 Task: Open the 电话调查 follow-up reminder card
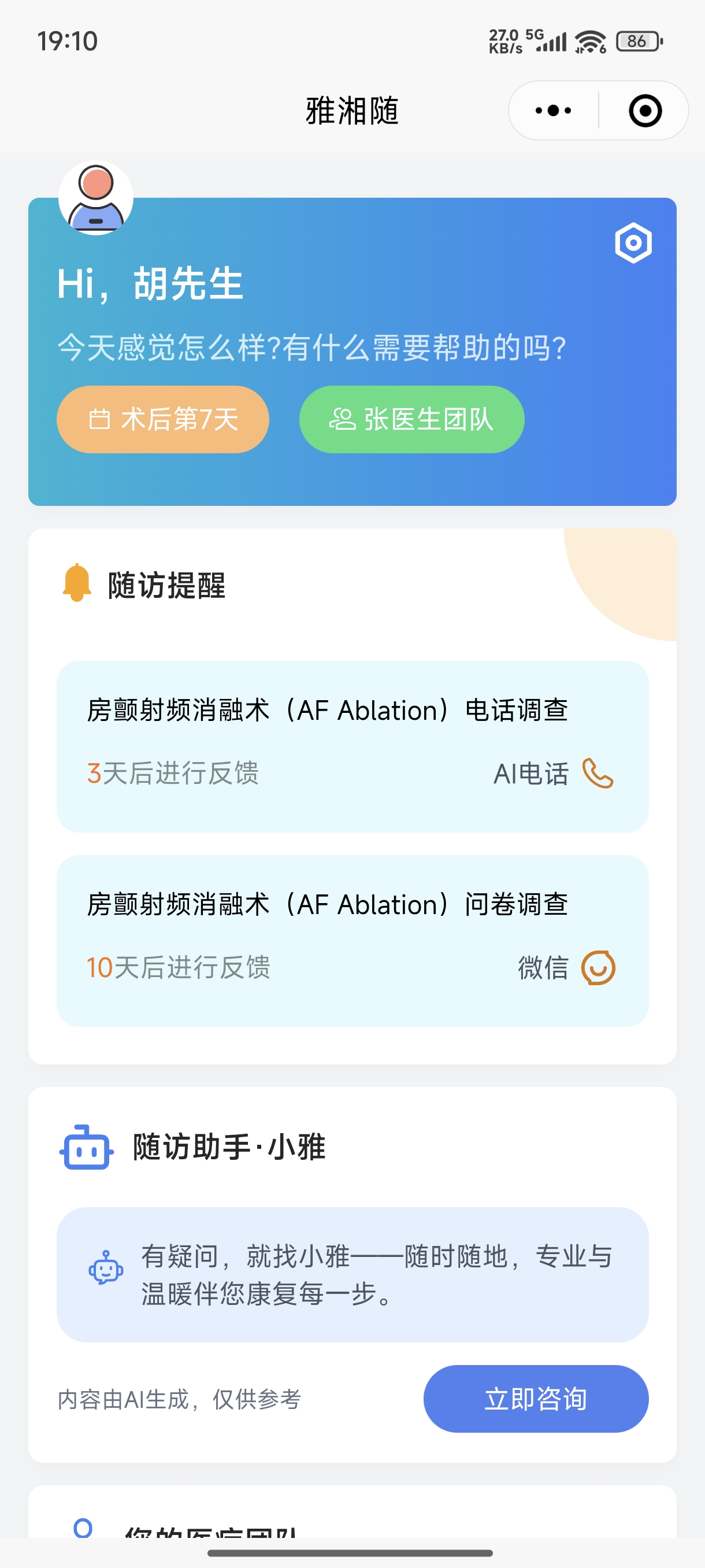(x=352, y=746)
